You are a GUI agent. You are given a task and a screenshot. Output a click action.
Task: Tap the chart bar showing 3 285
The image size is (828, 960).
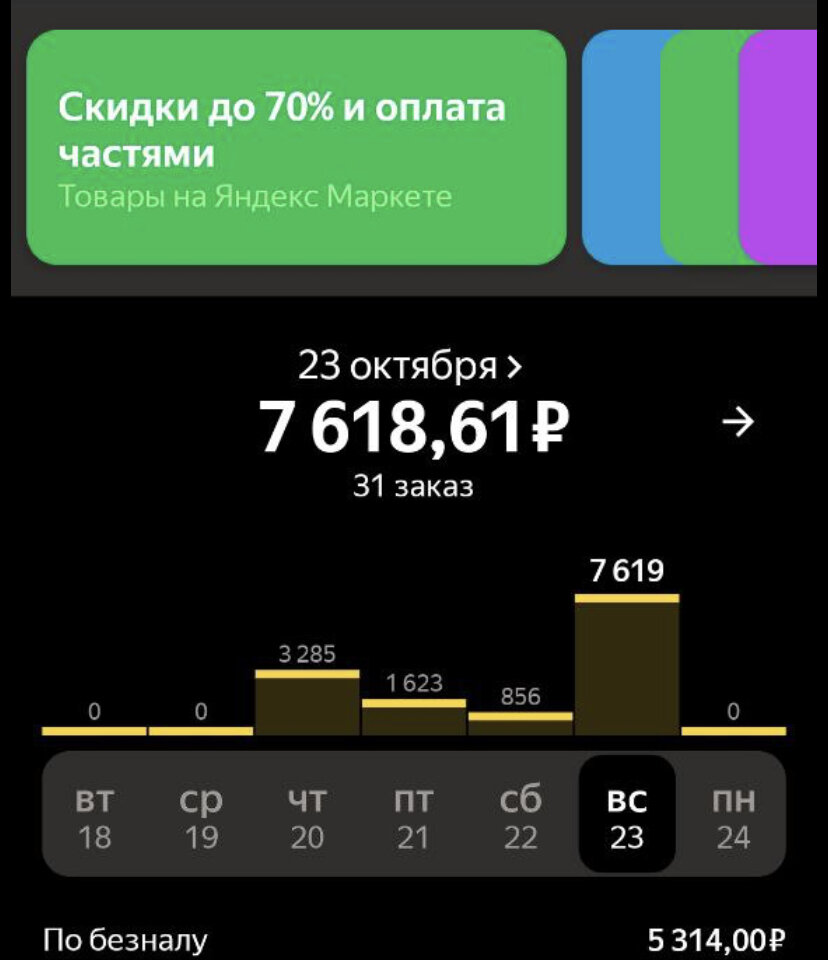pyautogui.click(x=307, y=700)
